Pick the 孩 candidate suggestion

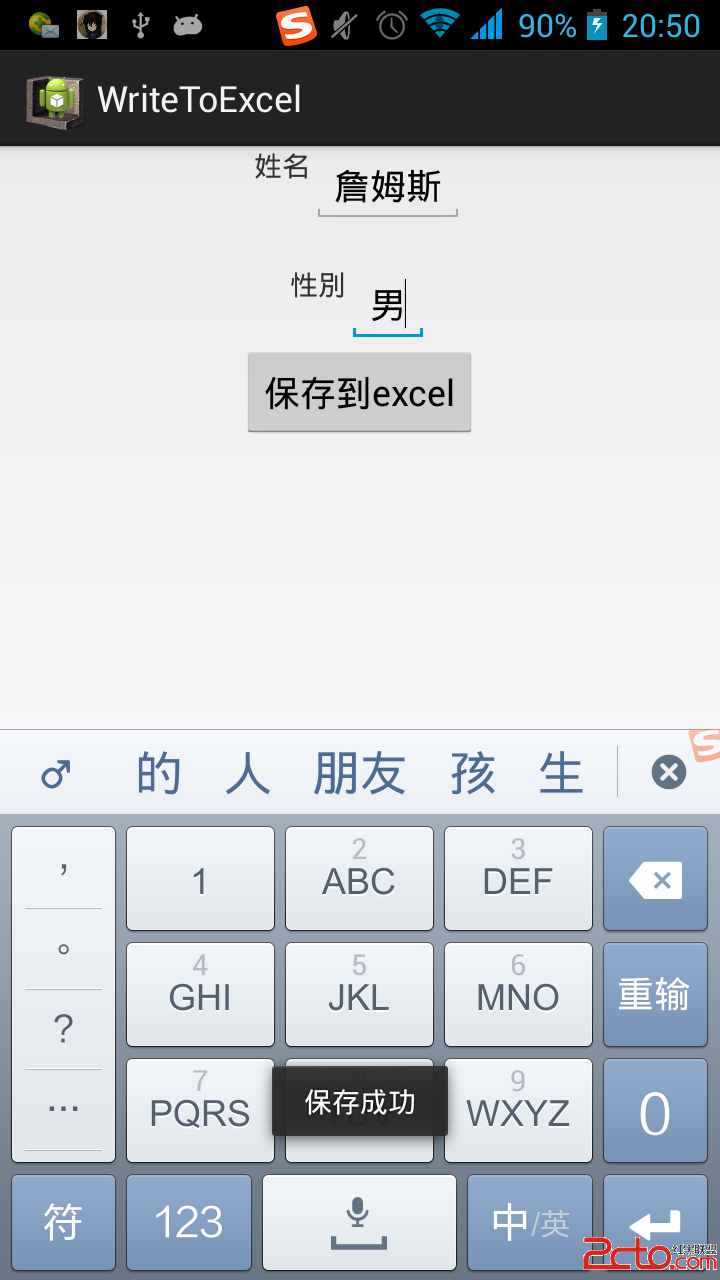472,773
